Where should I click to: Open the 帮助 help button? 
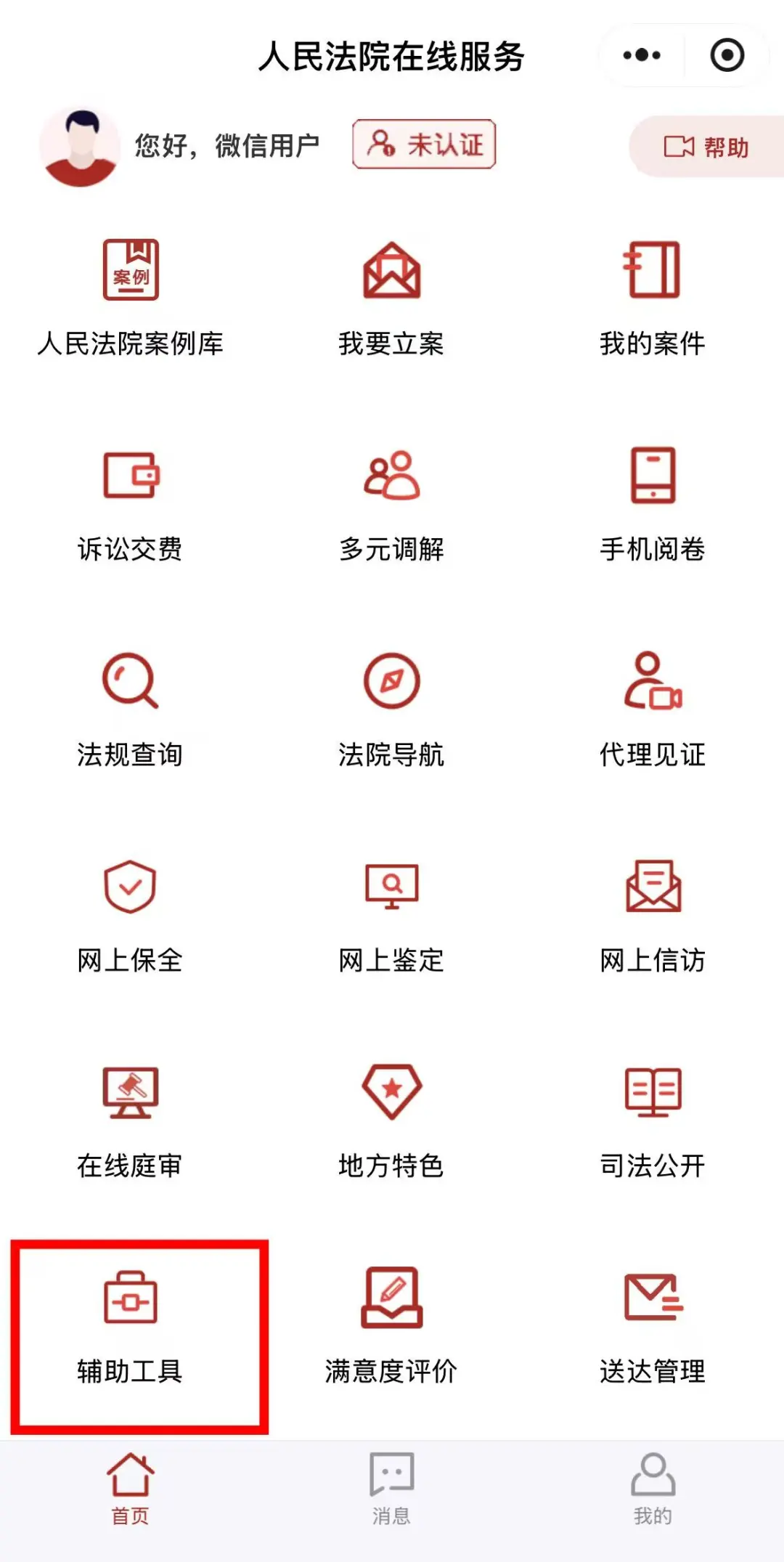coord(706,147)
